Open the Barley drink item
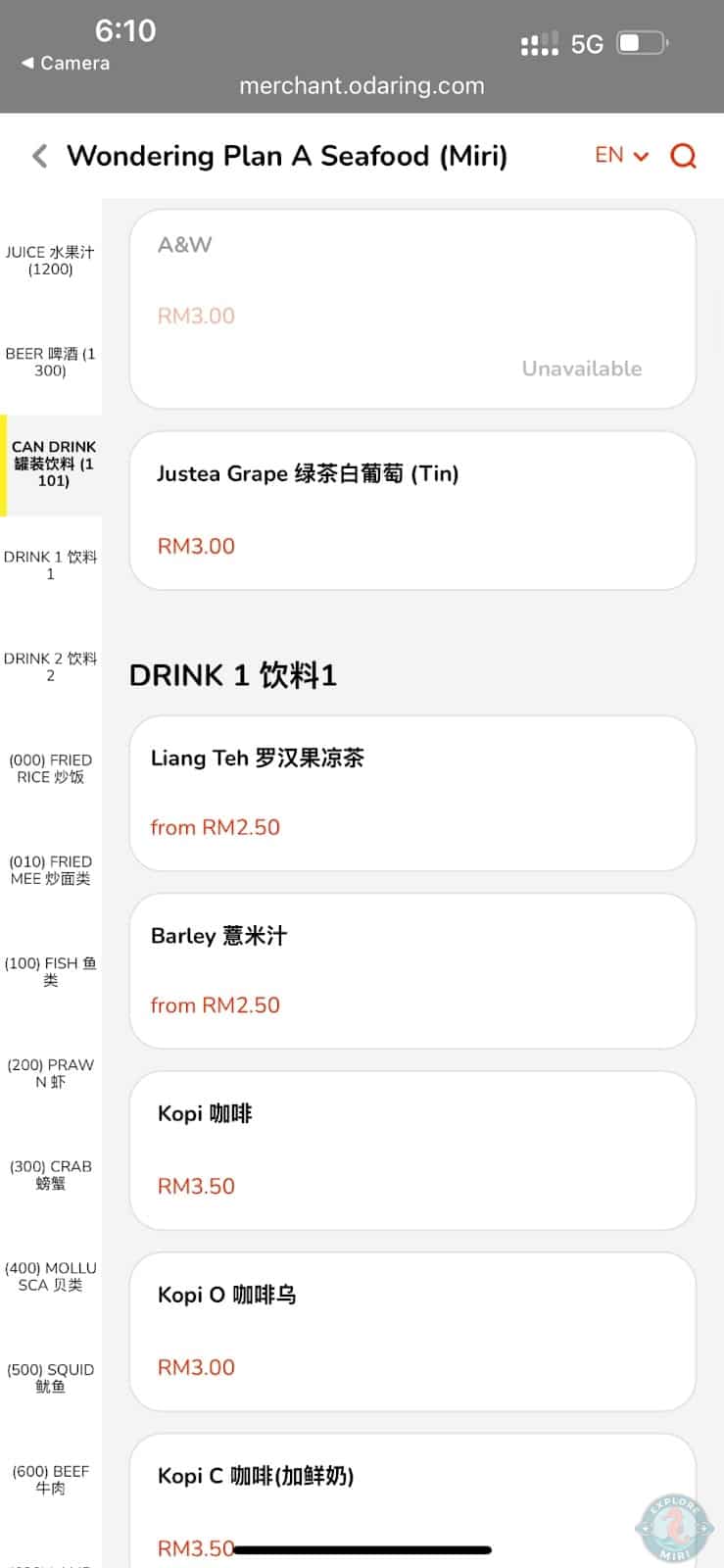 [x=411, y=970]
